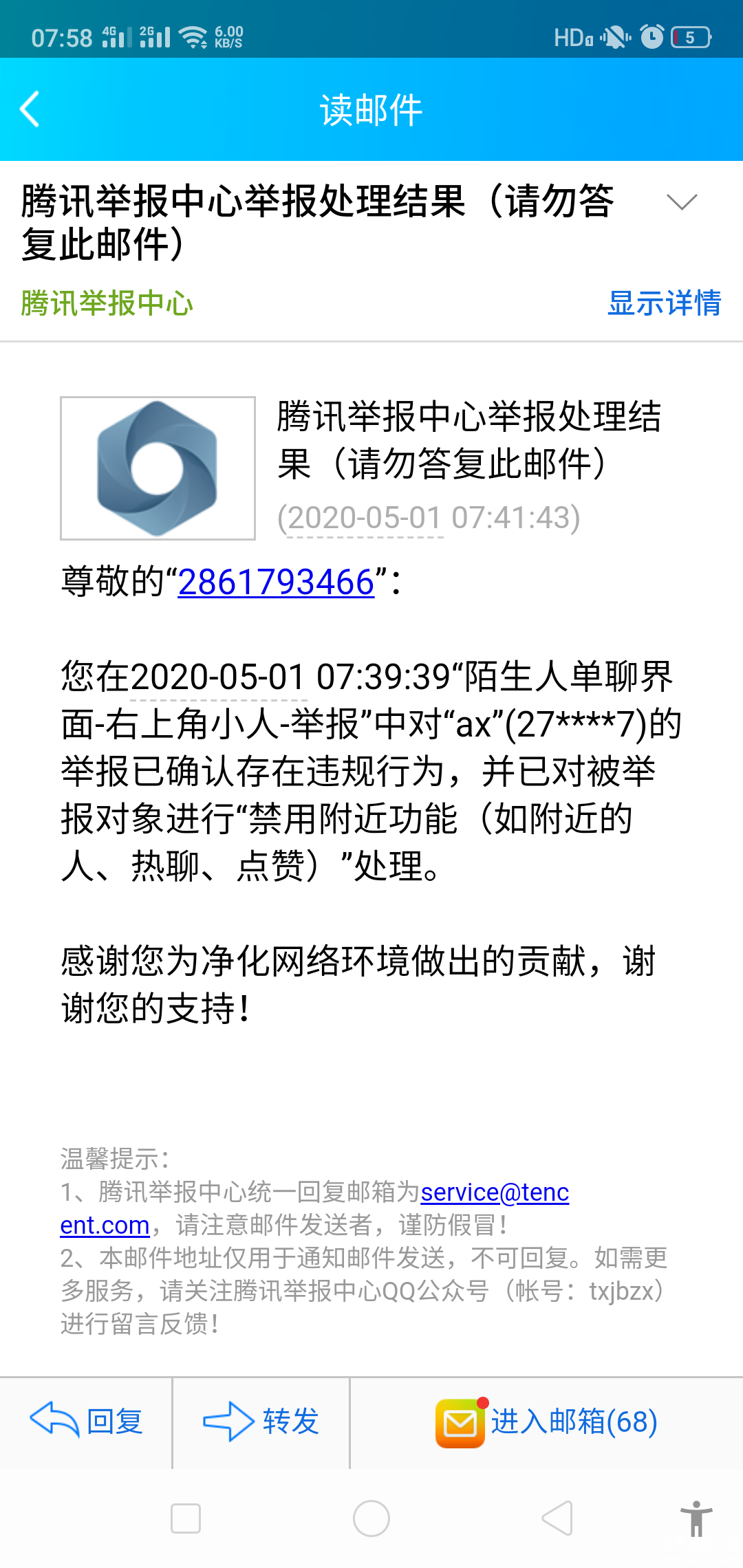Open recent apps from navigation bar
The height and width of the screenshot is (1568, 743).
point(186,1518)
